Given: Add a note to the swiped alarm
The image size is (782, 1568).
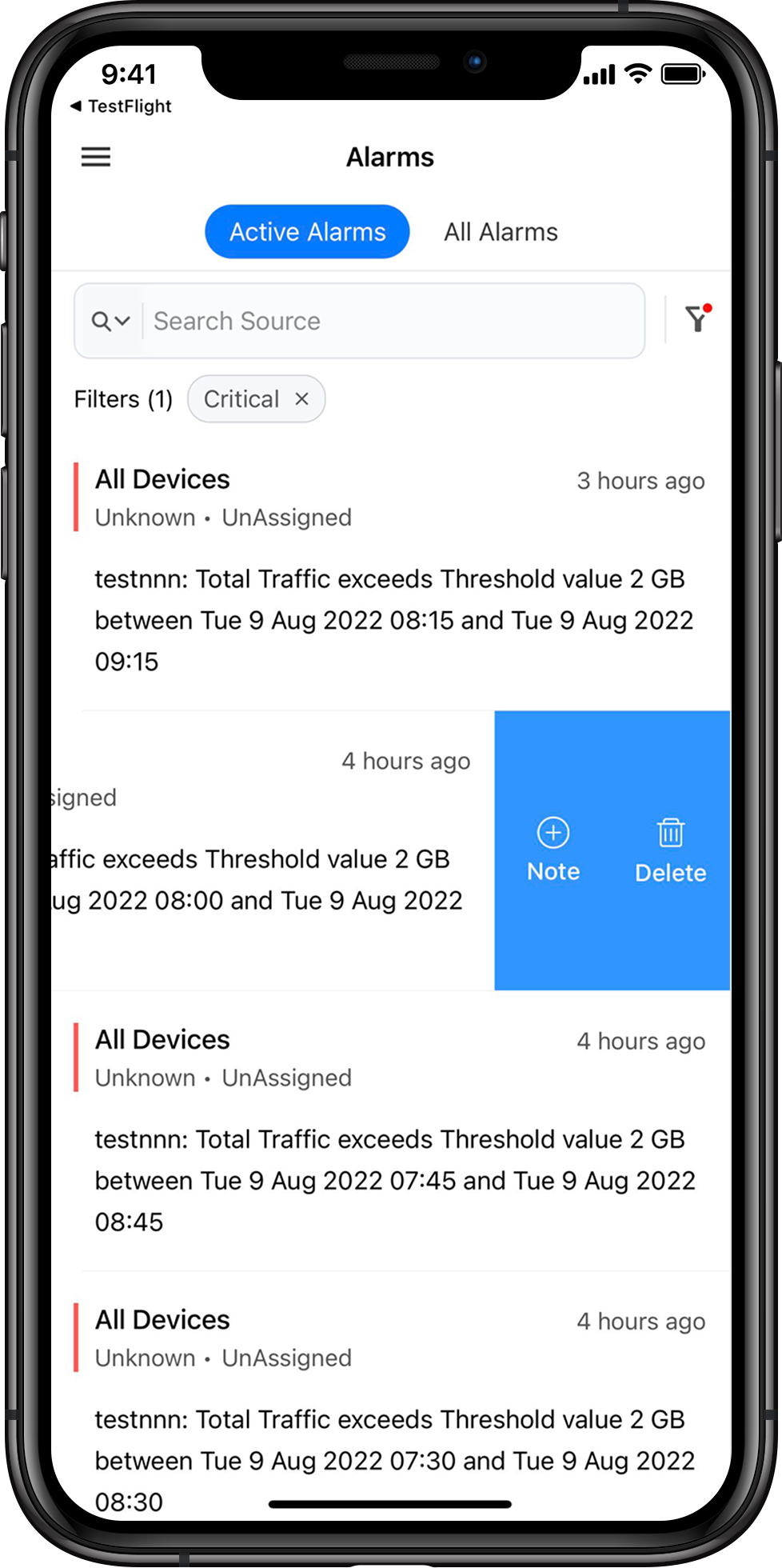Looking at the screenshot, I should [553, 850].
